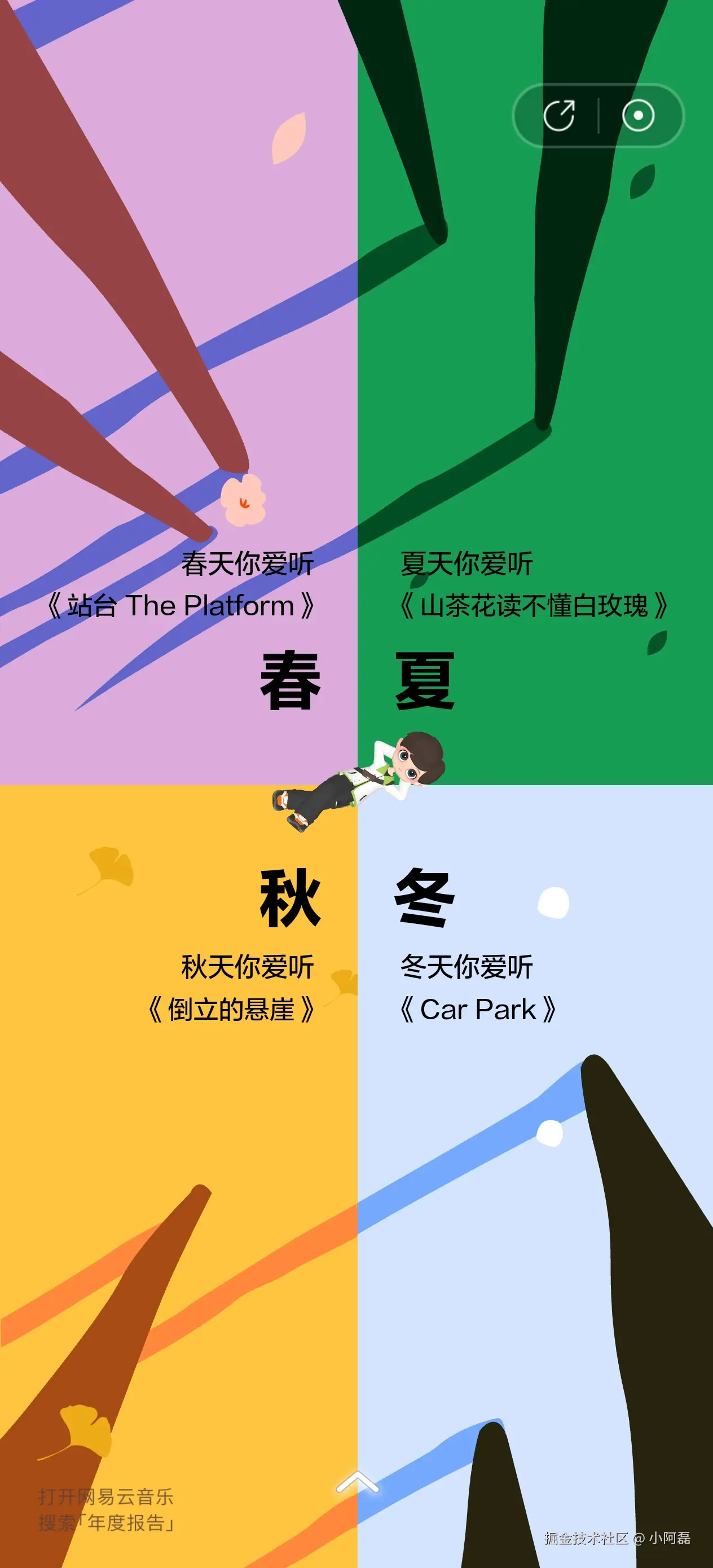Tap the circle close button in the capsule
The width and height of the screenshot is (713, 1568).
[x=637, y=116]
